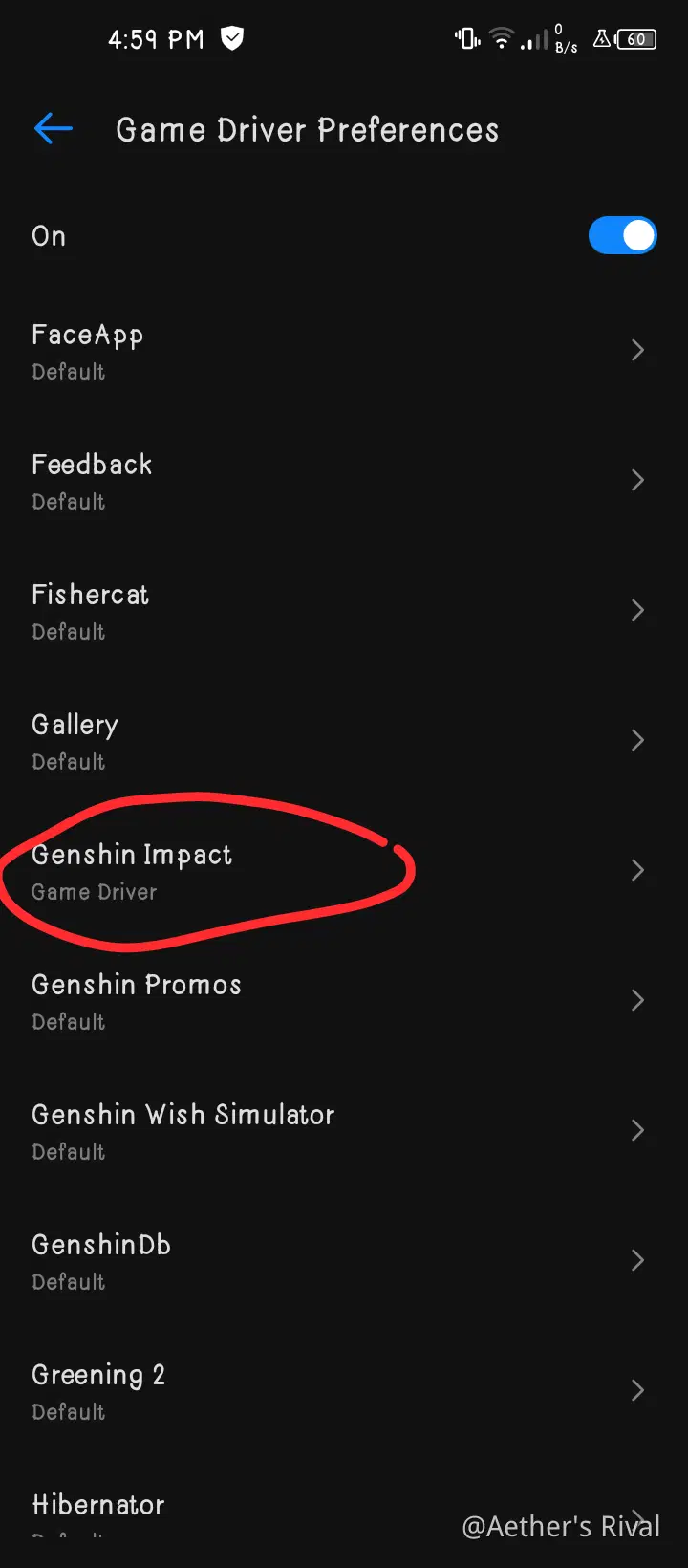Open the Hibernator row
This screenshot has height=1568, width=688.
pyautogui.click(x=287, y=1509)
